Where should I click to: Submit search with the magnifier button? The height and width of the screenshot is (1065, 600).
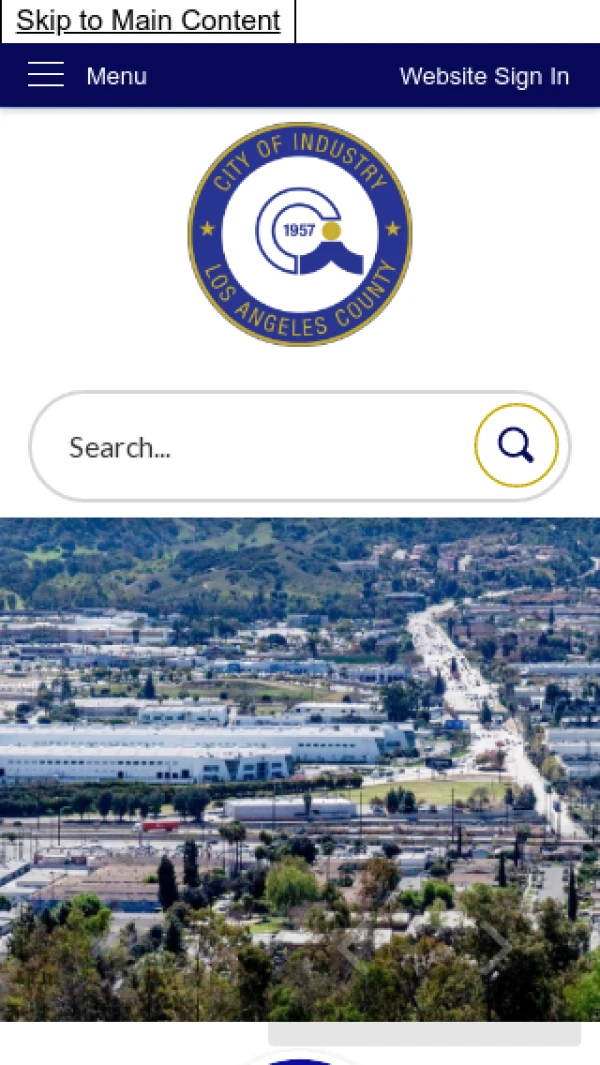click(x=516, y=445)
